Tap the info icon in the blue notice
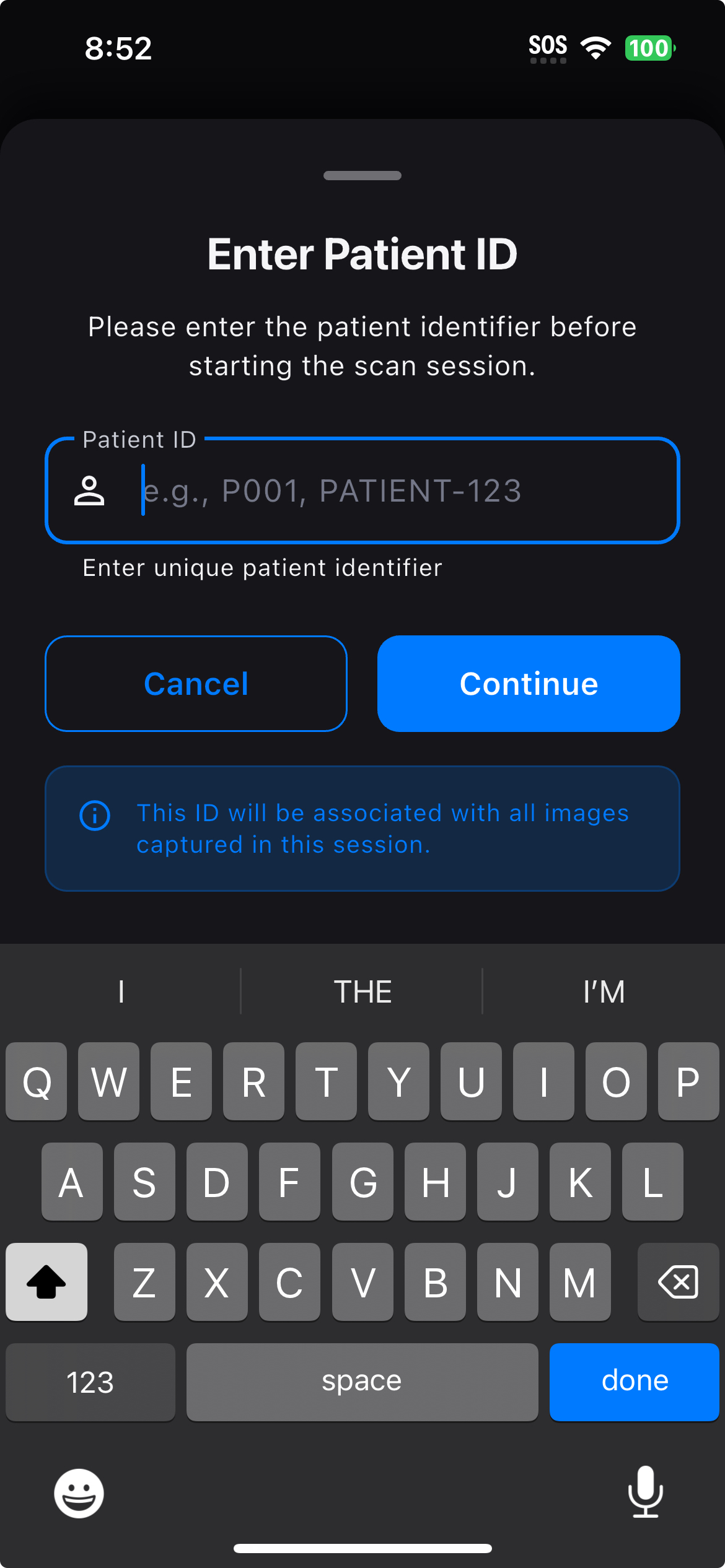Screen dimensions: 725x1568 [95, 815]
